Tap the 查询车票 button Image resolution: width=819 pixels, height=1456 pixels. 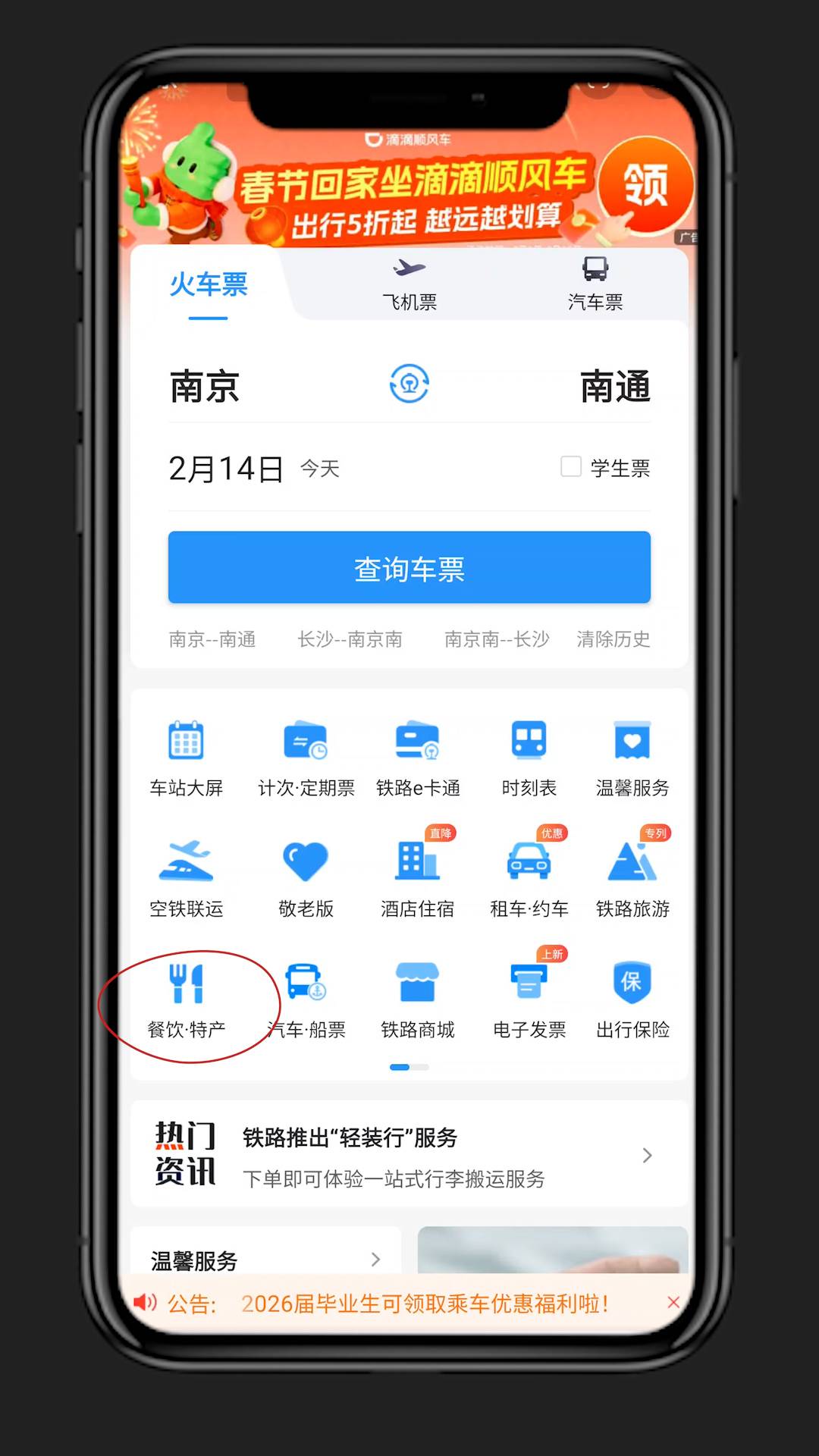[409, 567]
